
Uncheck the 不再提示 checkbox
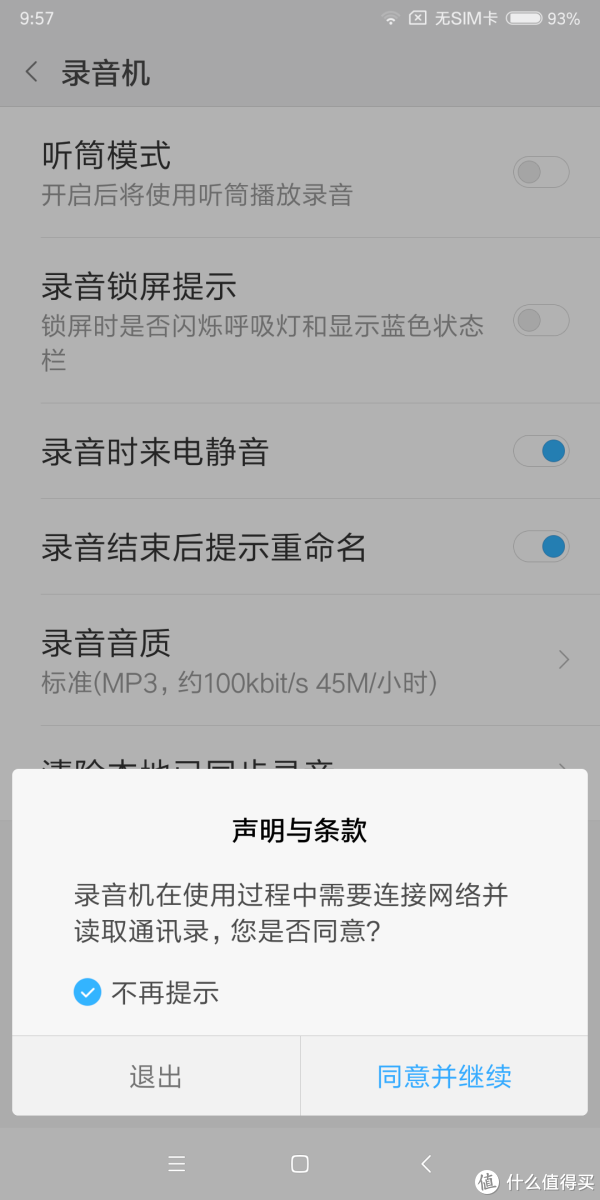click(88, 992)
